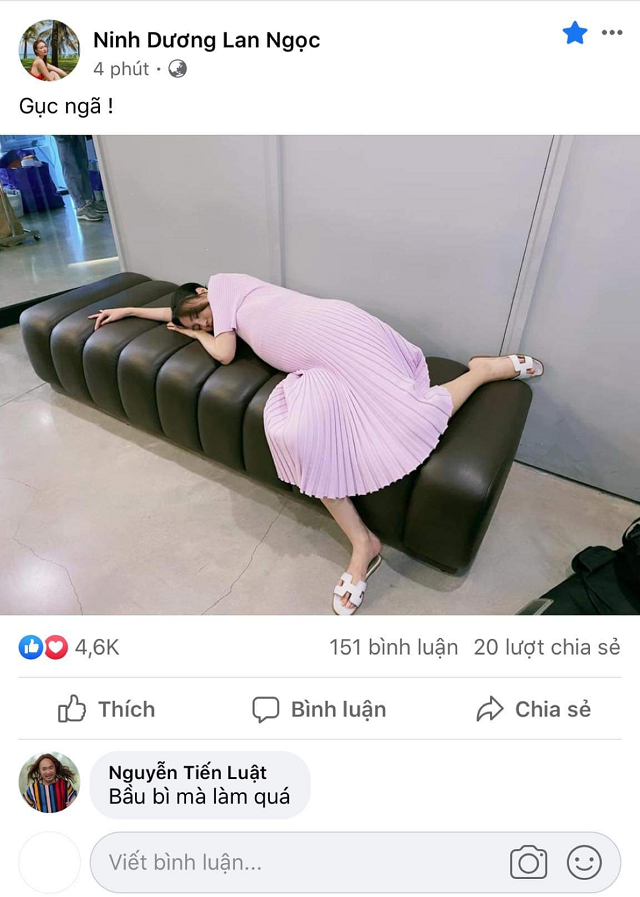Tap Nguyễn Tiến Luật's comment avatar

(49, 782)
